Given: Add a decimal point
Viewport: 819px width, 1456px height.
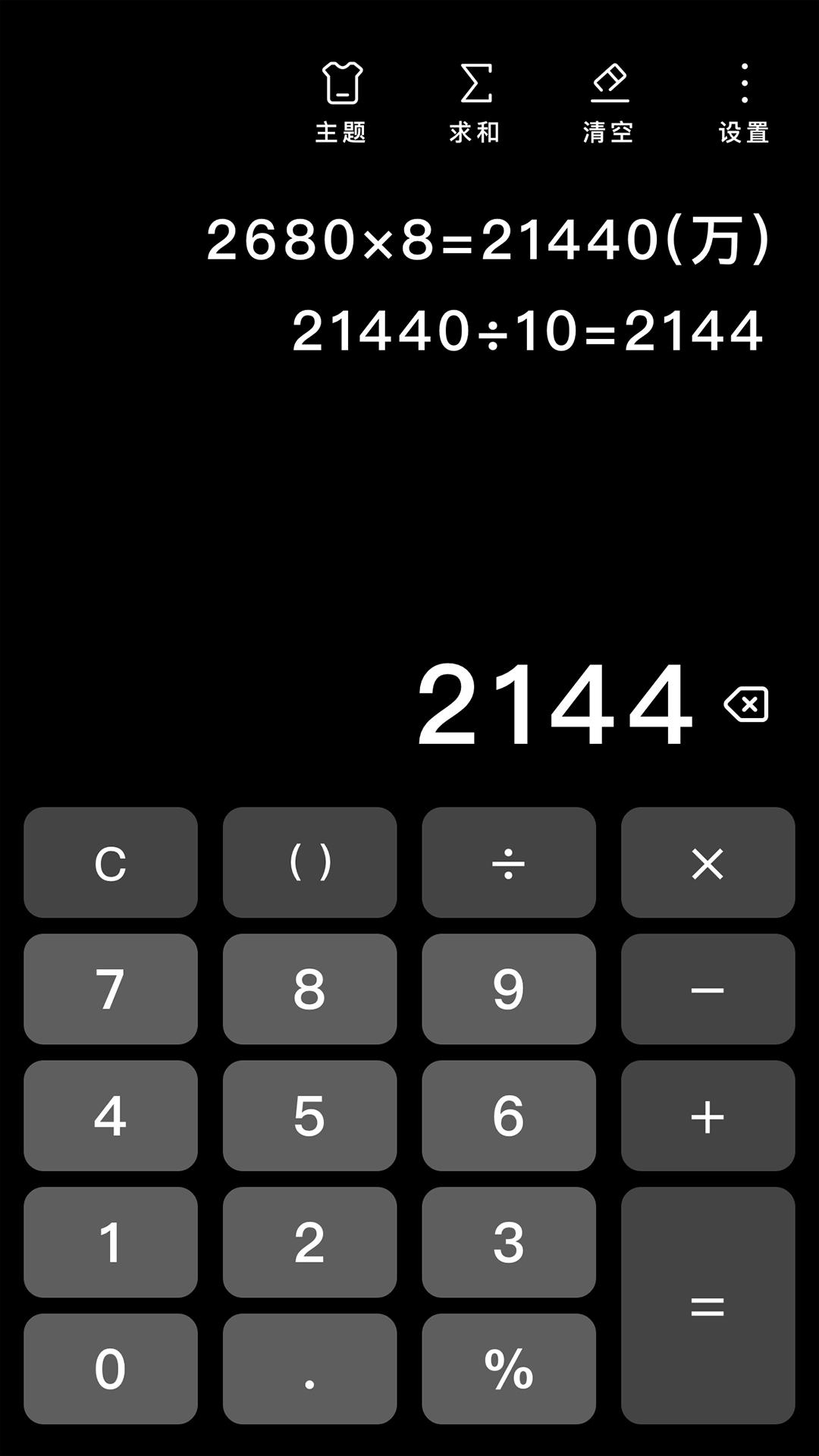Looking at the screenshot, I should (309, 1369).
